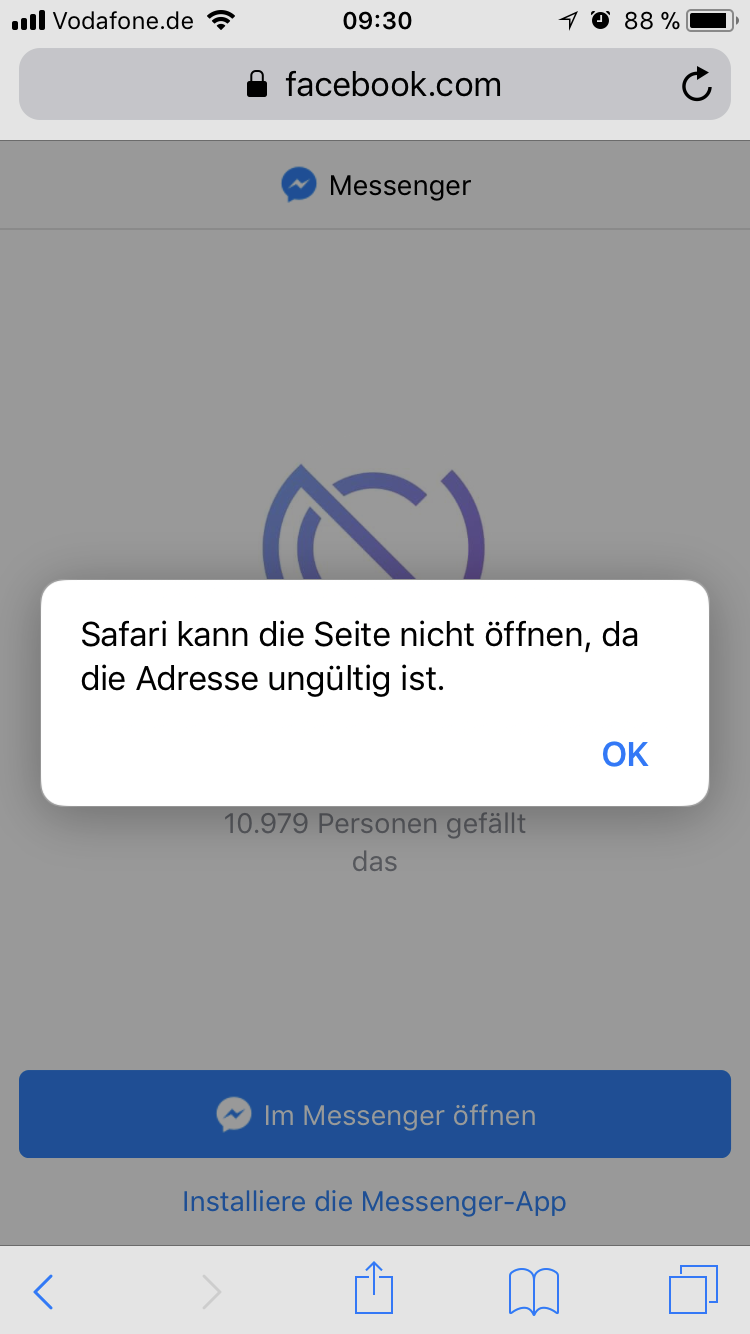Go back to the previous page
Screen dimensions: 750x1334
43,1291
